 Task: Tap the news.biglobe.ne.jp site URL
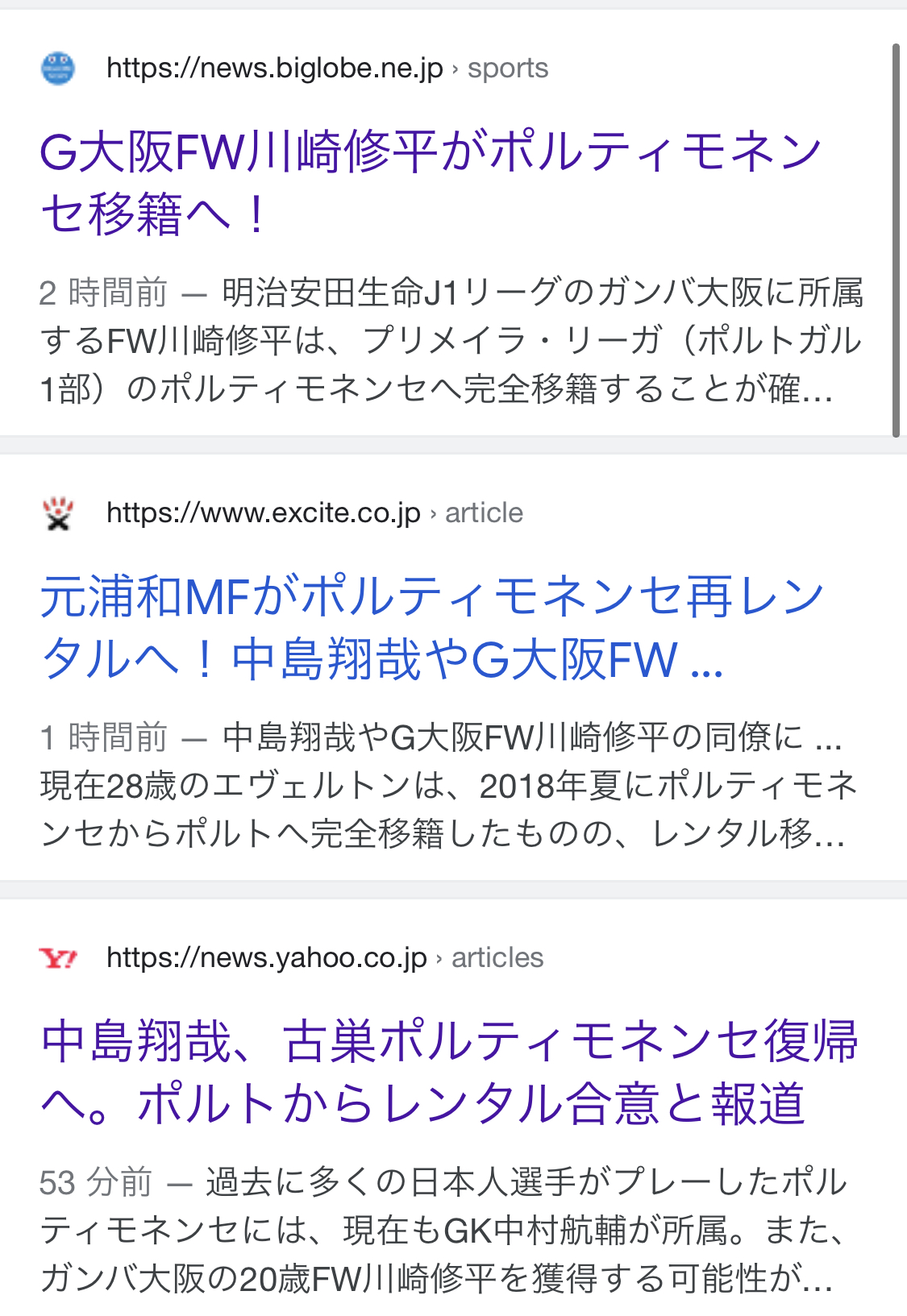click(x=274, y=68)
